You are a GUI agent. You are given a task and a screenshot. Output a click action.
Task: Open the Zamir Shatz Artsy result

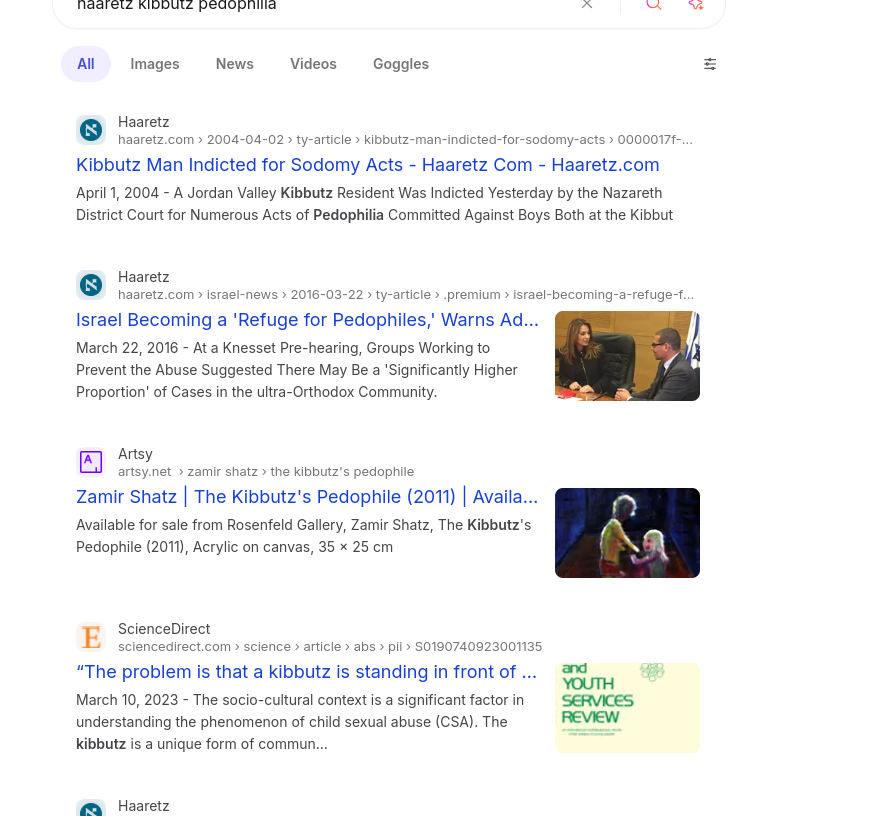307,497
